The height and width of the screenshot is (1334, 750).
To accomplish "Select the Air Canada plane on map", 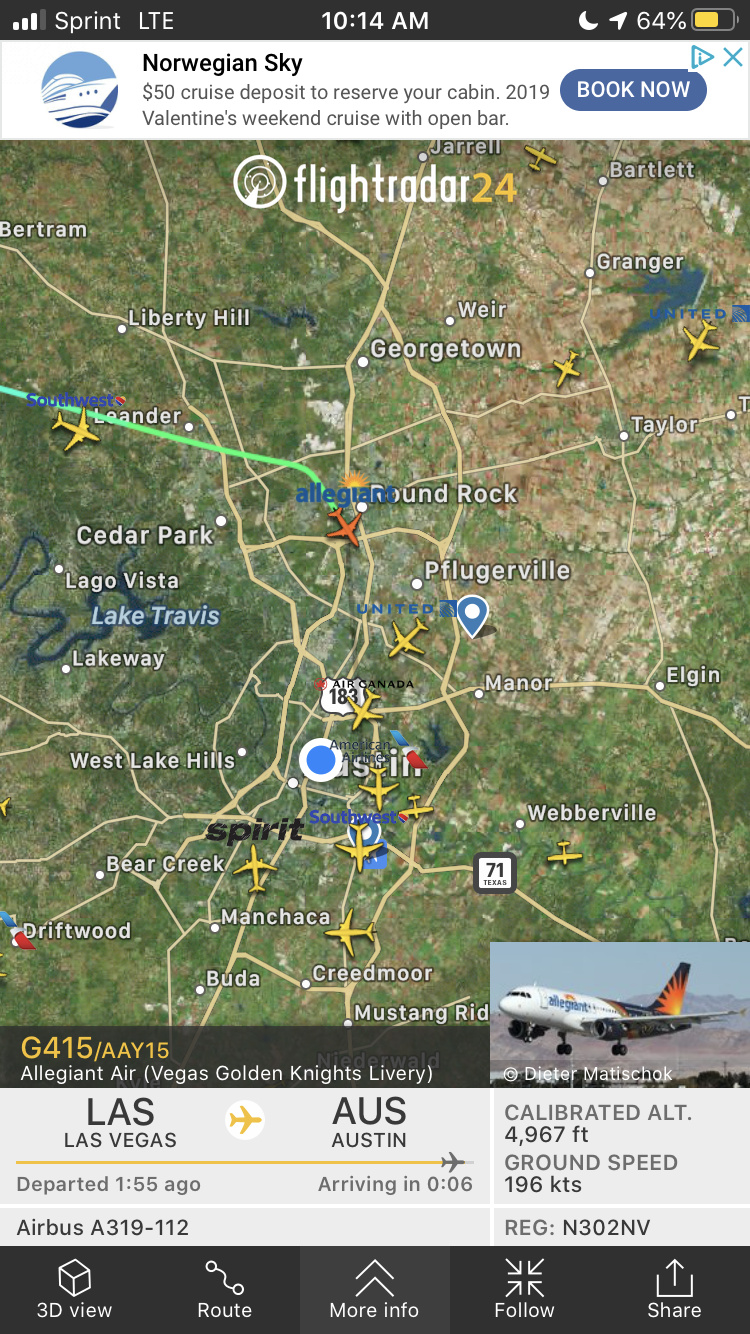I will (x=364, y=709).
